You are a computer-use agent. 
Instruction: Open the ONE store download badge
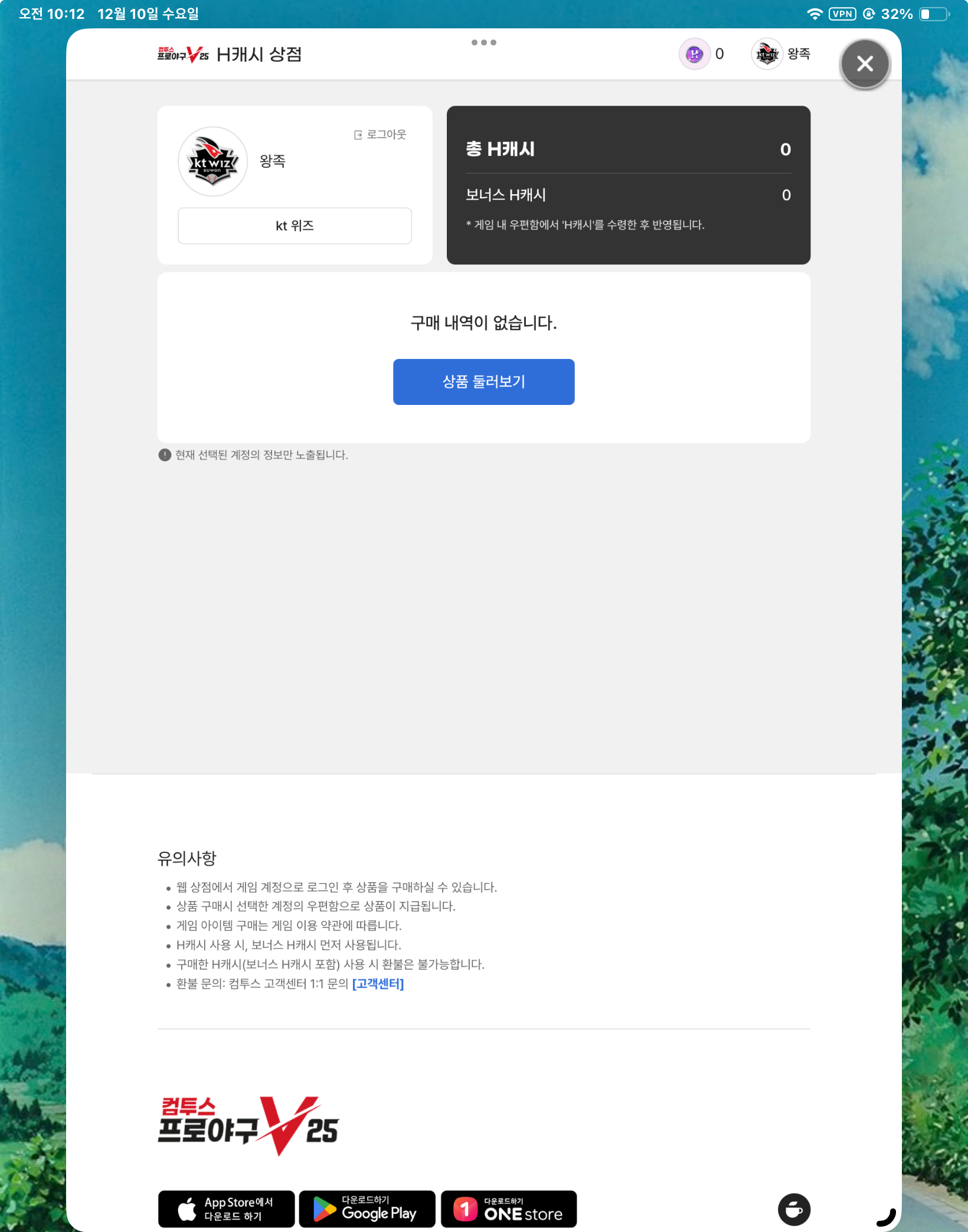click(x=508, y=1208)
